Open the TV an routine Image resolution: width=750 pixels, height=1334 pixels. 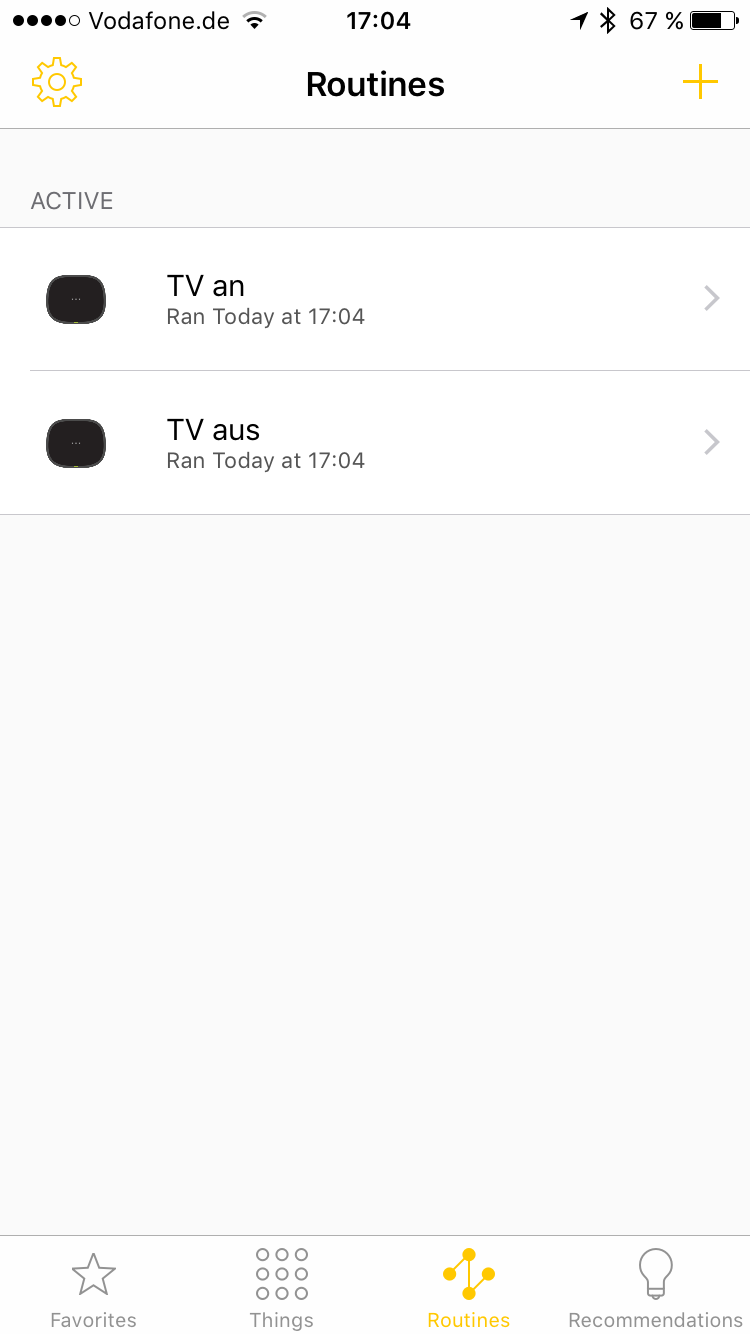pos(375,299)
